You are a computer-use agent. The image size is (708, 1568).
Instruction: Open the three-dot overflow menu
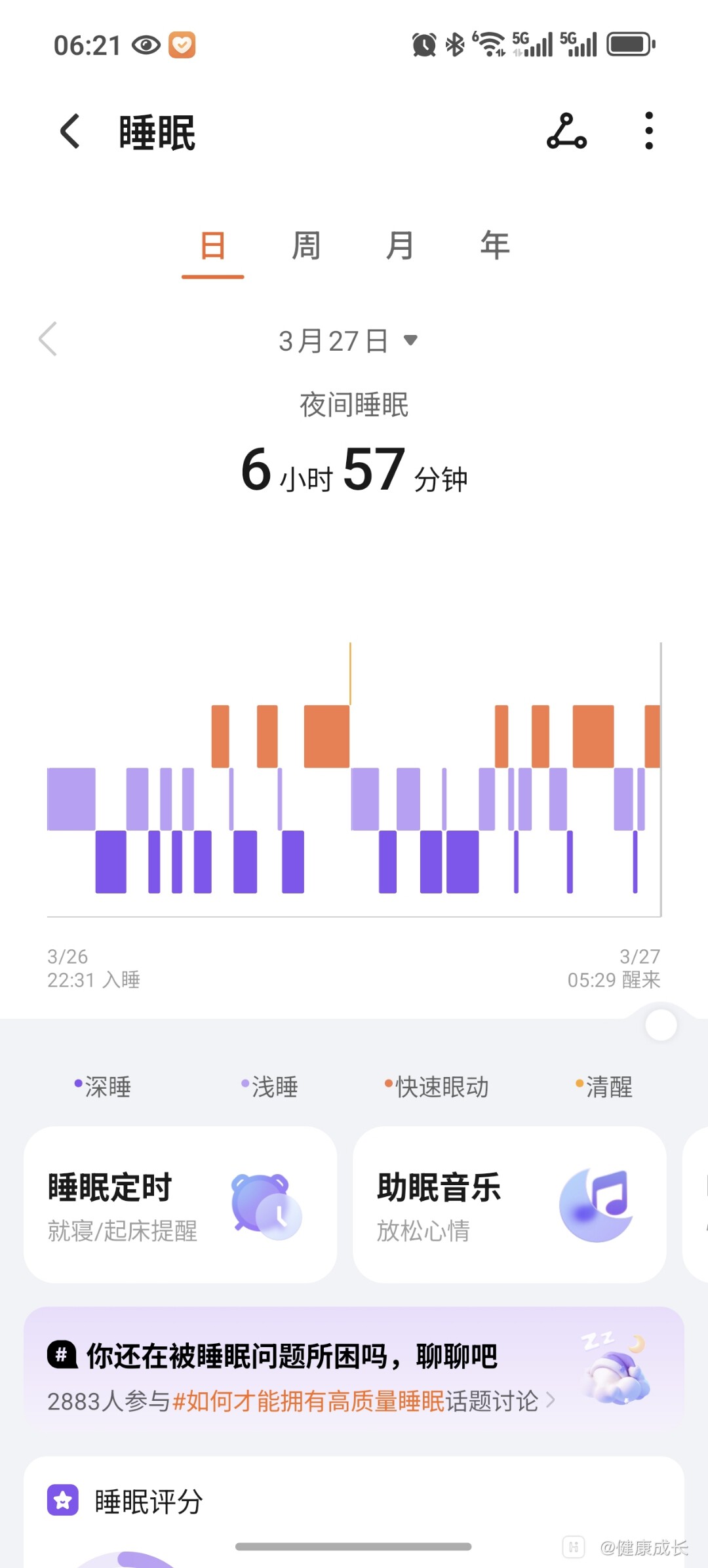(x=648, y=129)
